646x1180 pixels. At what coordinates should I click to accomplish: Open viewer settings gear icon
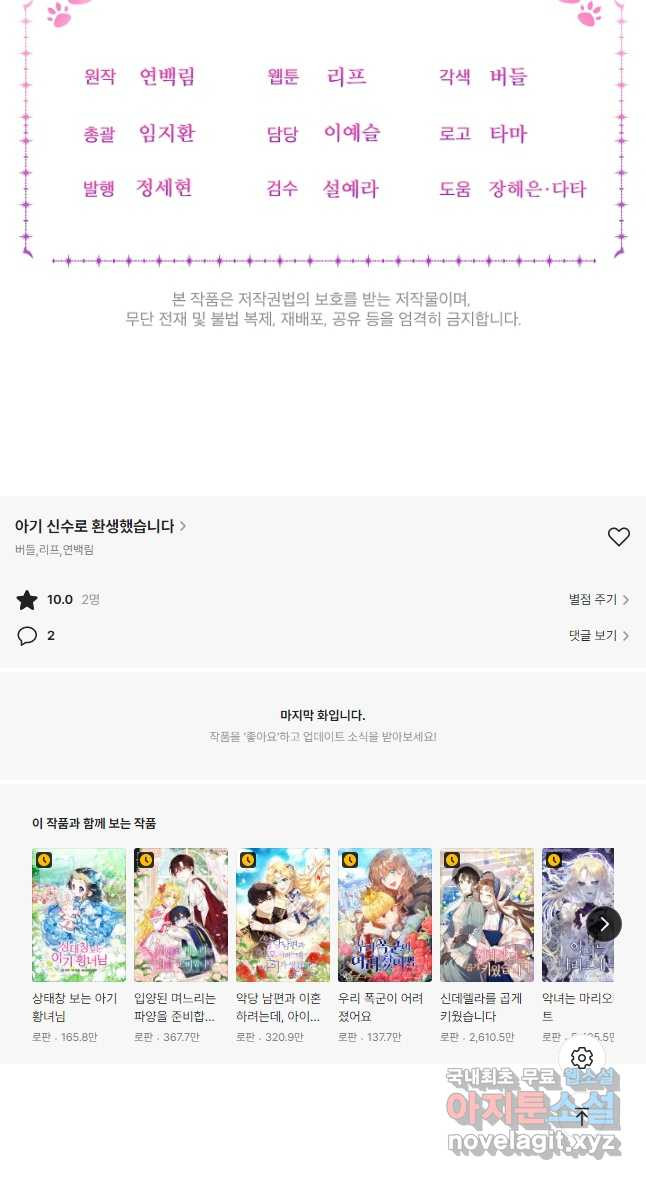pyautogui.click(x=582, y=1058)
